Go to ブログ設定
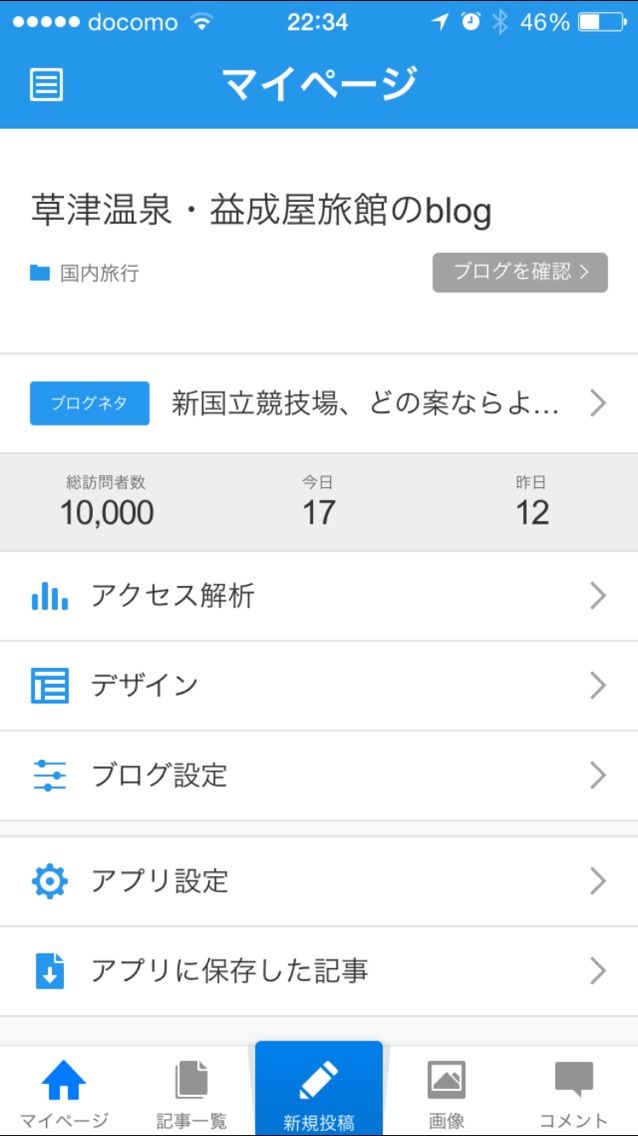Image resolution: width=638 pixels, height=1136 pixels. pyautogui.click(x=319, y=775)
